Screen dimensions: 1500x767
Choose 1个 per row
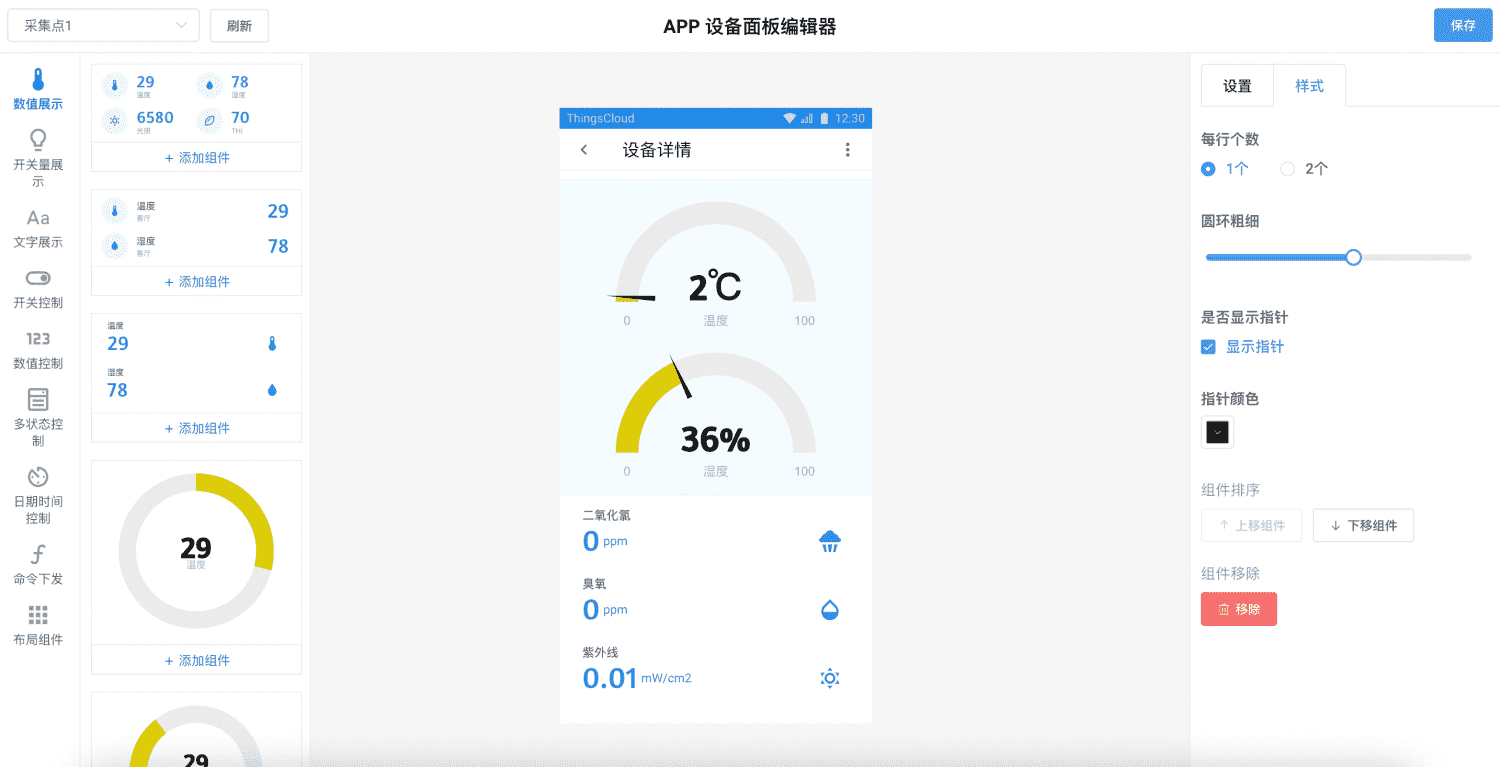1208,169
